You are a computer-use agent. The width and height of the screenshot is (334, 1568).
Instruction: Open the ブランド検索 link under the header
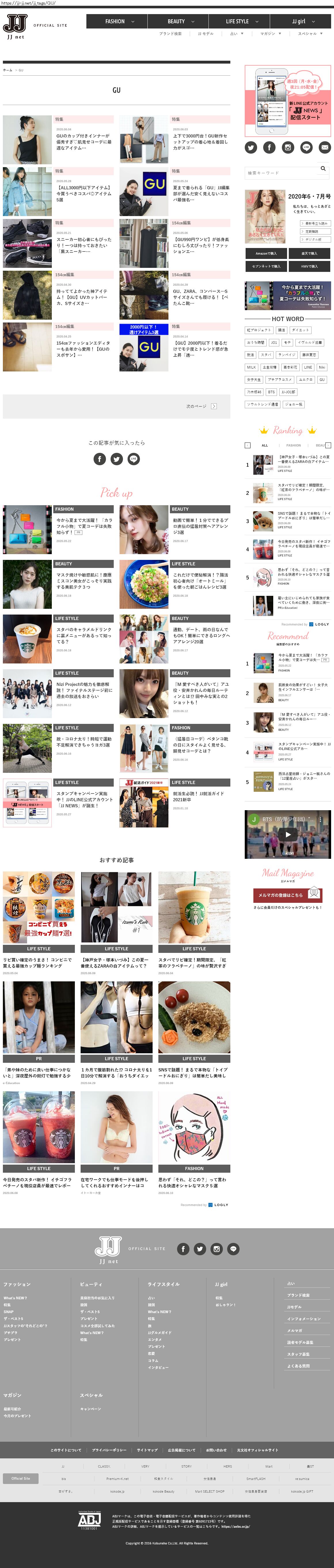click(170, 33)
